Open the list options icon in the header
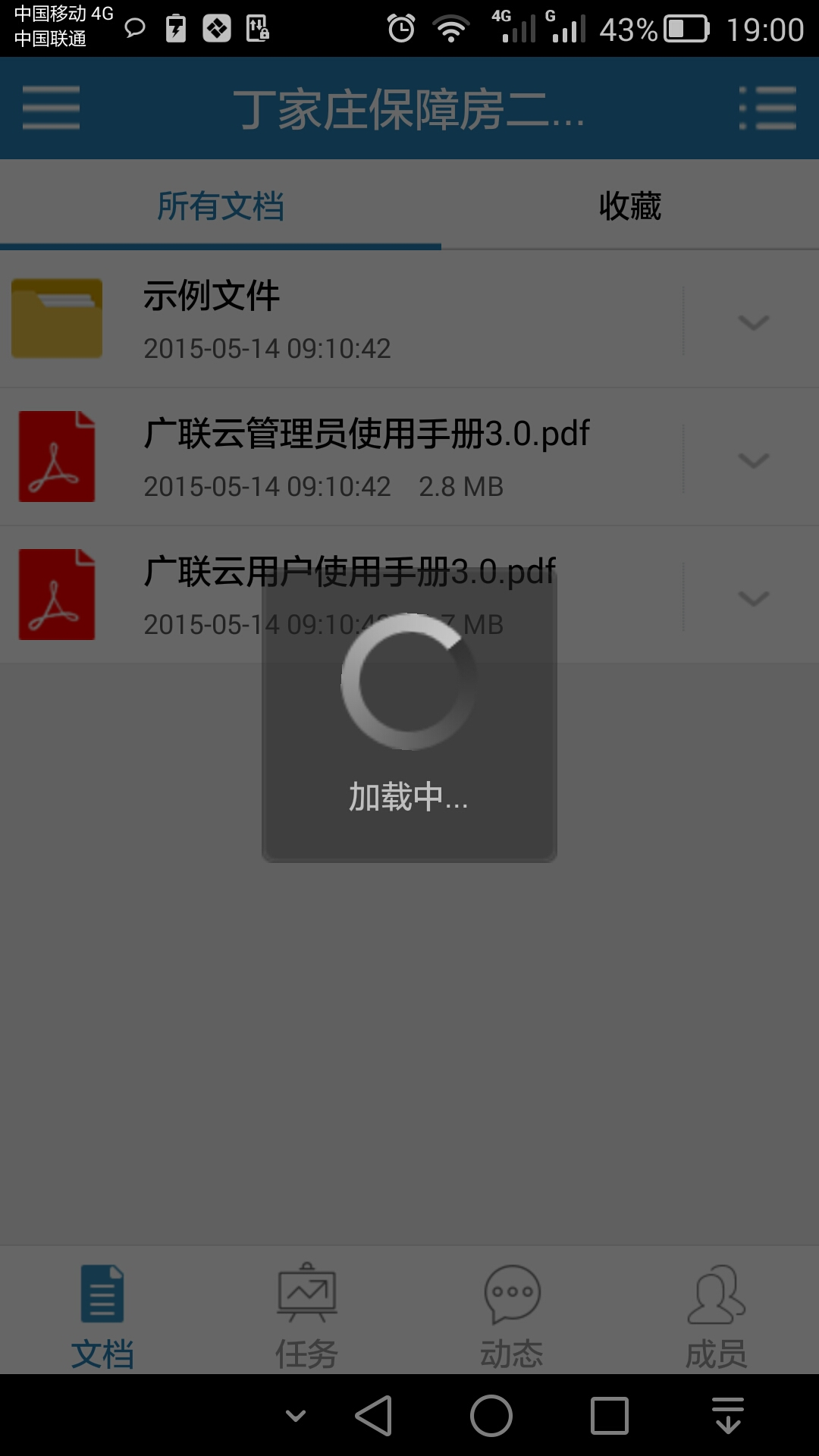Image resolution: width=819 pixels, height=1456 pixels. point(767,108)
